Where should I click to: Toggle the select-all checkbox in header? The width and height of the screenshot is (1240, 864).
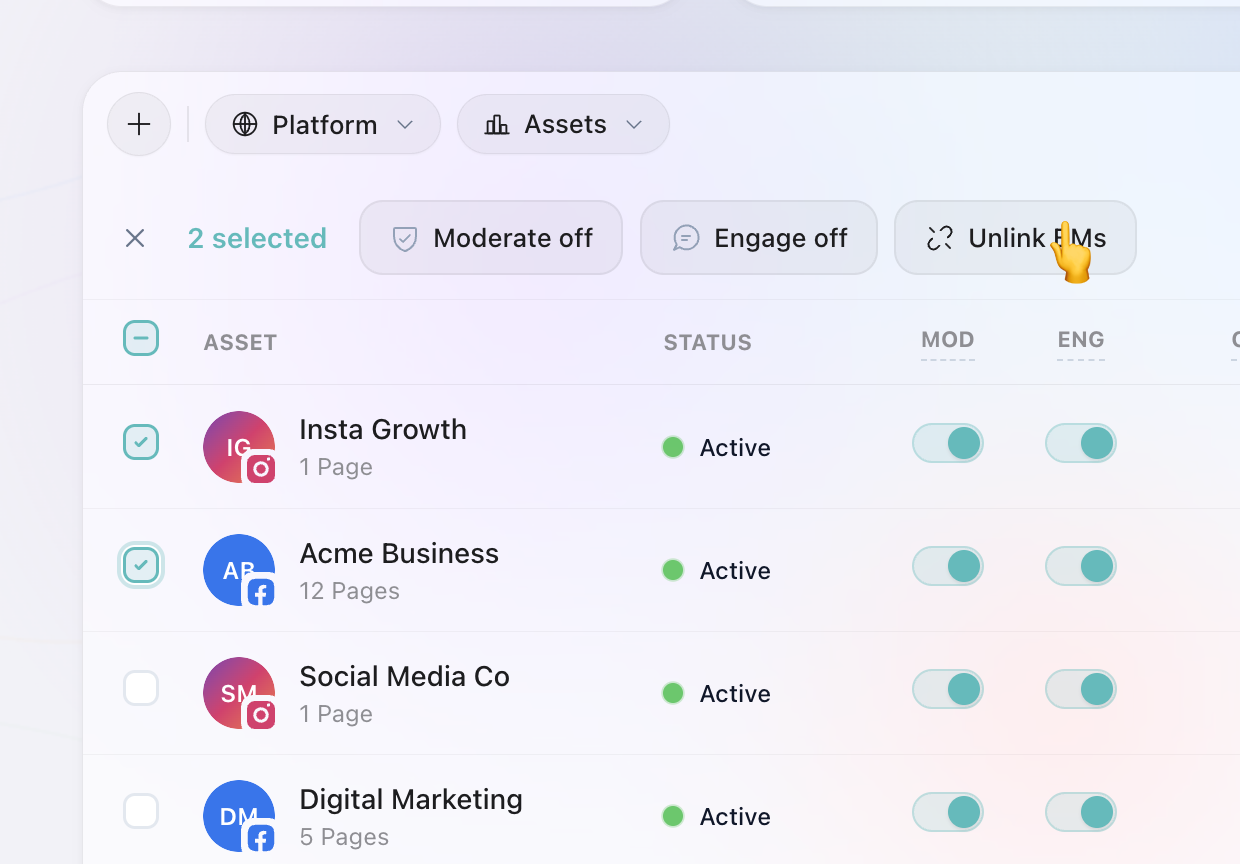141,339
